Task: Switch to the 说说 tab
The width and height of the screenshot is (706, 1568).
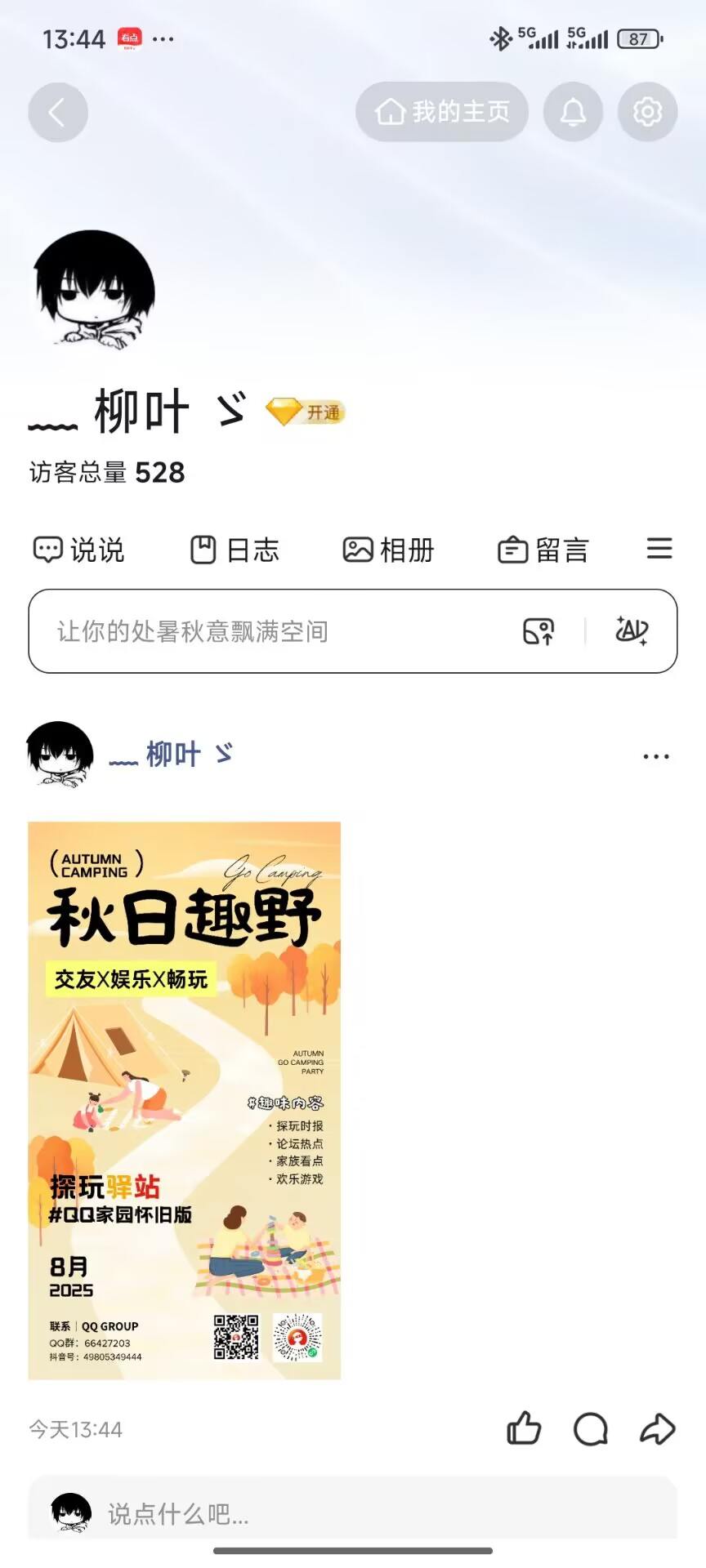Action: [x=79, y=550]
